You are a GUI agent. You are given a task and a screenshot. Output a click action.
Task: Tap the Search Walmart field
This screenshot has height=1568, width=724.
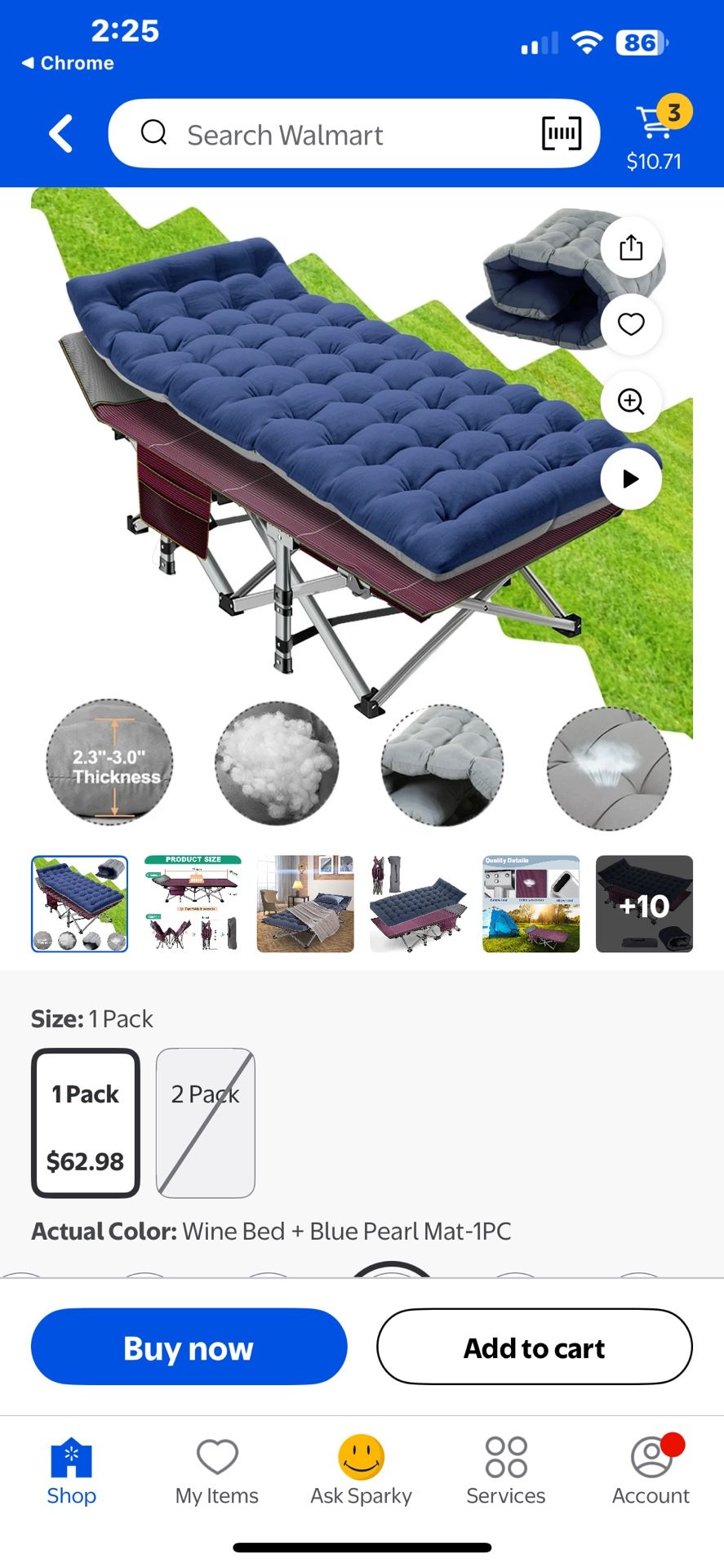[x=326, y=135]
